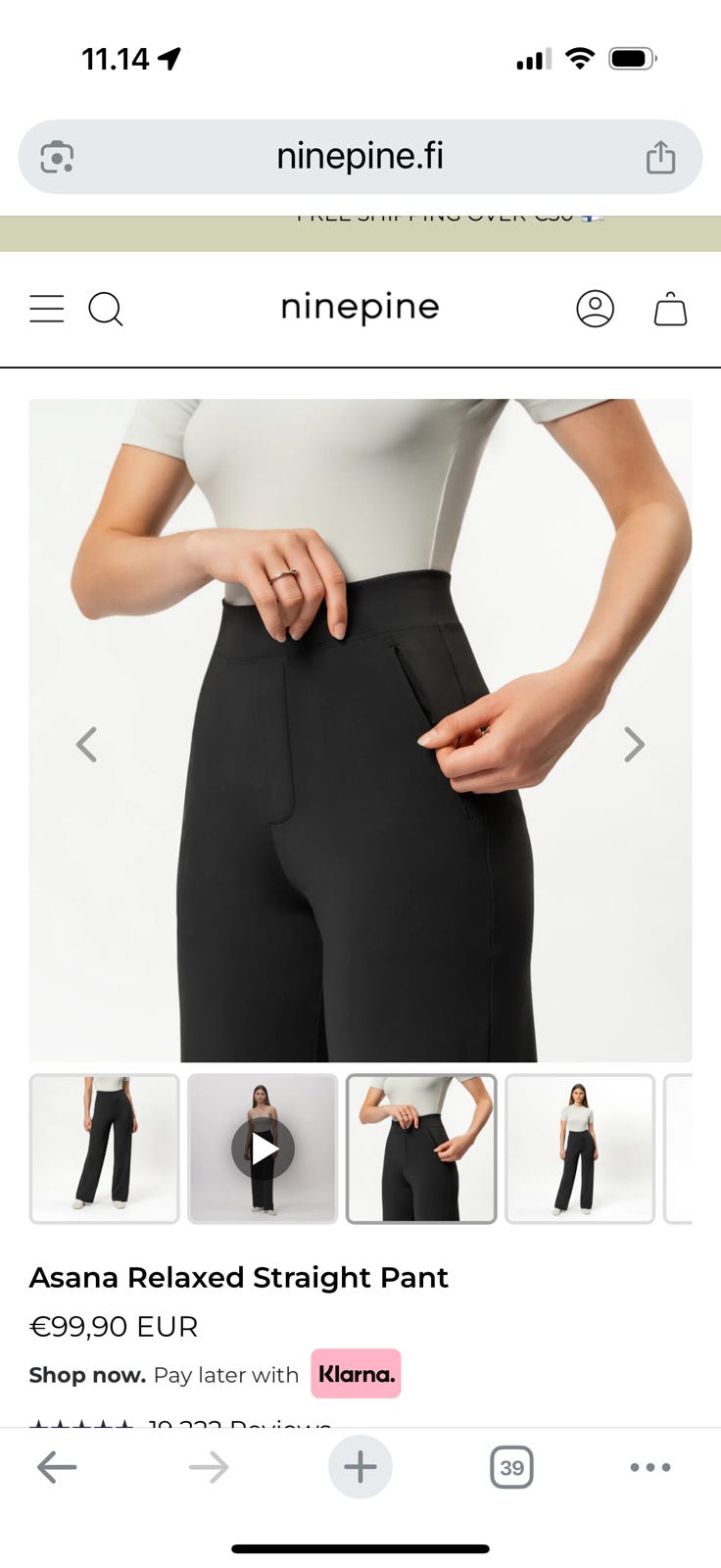721x1568 pixels.
Task: Open the hamburger menu
Action: pyautogui.click(x=46, y=309)
